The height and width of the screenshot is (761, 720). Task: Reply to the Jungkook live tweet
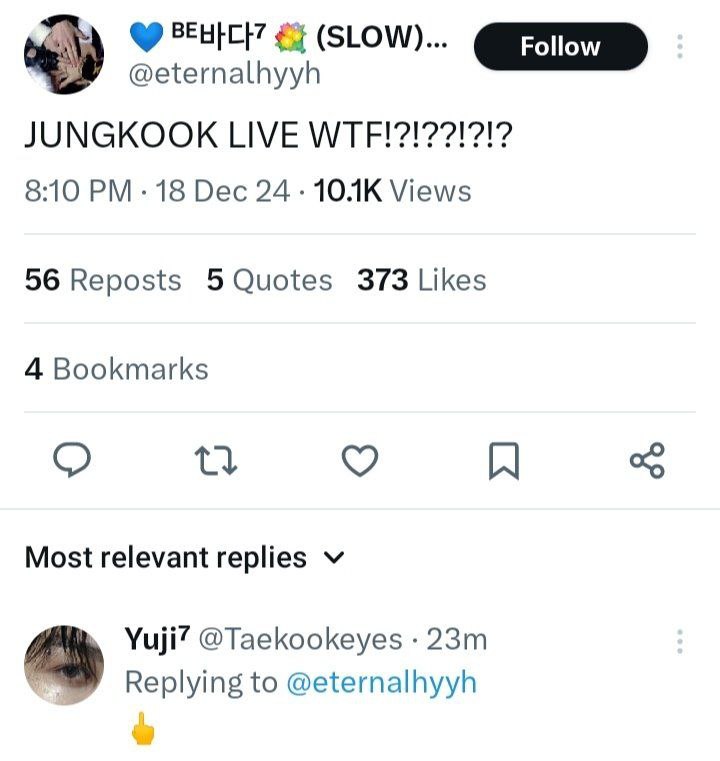(72, 460)
